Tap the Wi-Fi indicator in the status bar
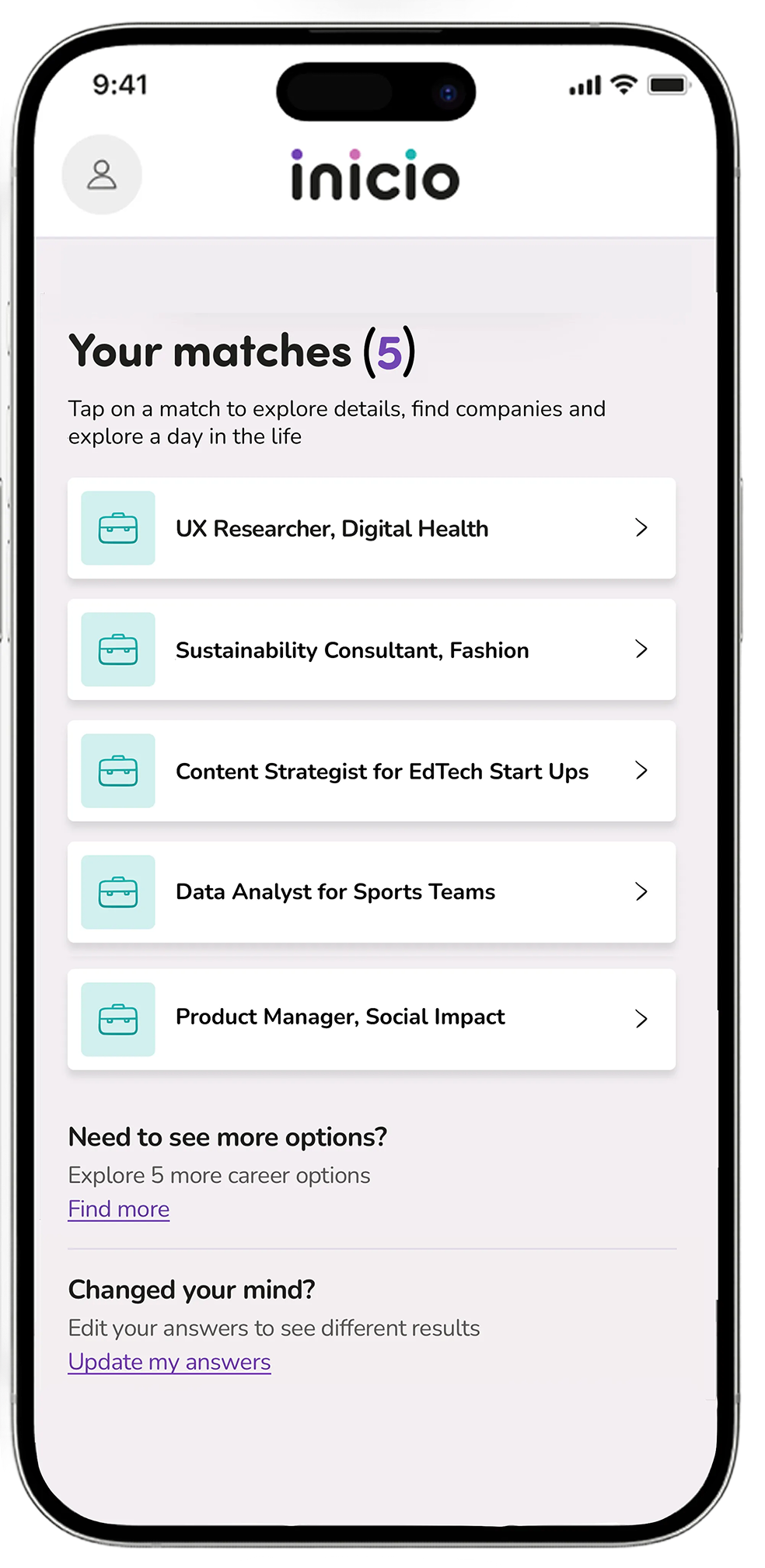Image resolution: width=765 pixels, height=1568 pixels. pos(621,86)
